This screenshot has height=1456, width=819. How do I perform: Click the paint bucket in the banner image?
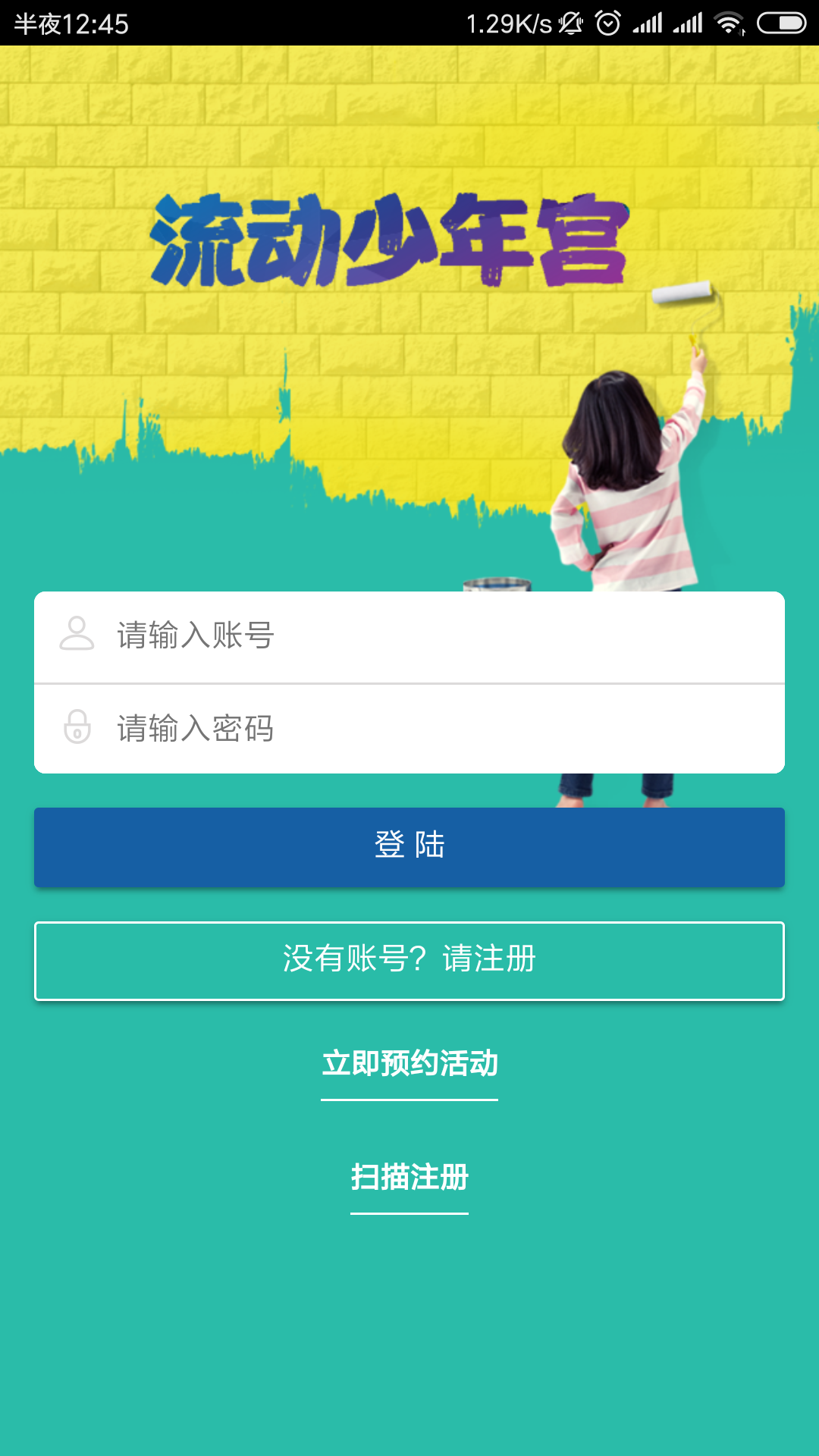[497, 588]
